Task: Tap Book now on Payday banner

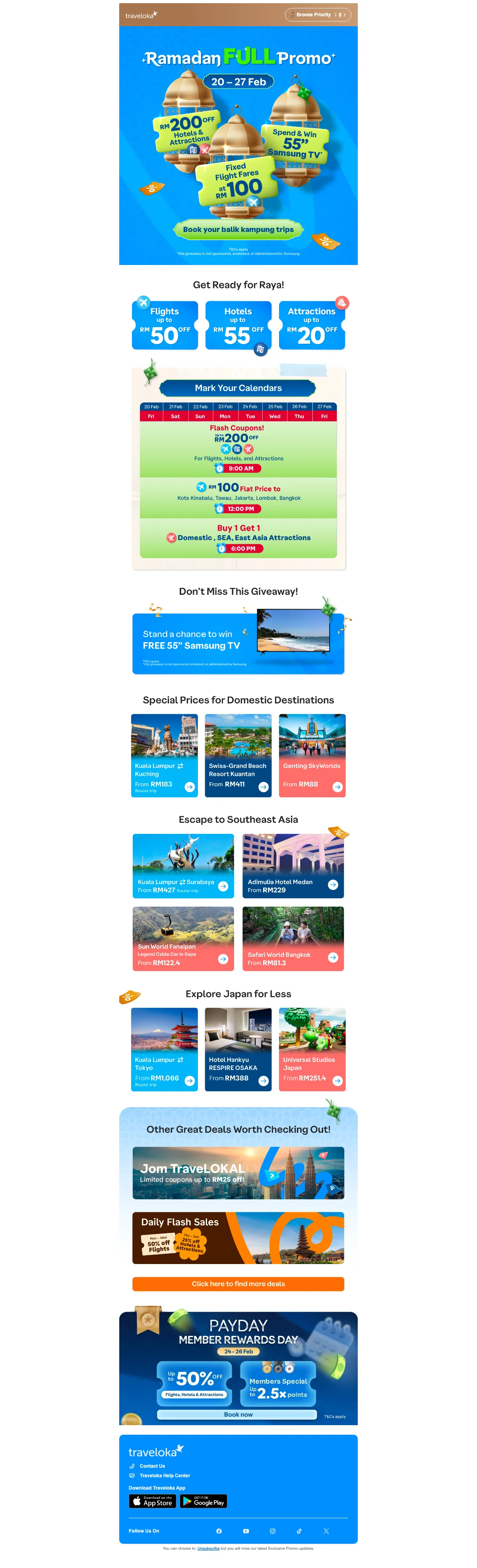Action: click(237, 1414)
